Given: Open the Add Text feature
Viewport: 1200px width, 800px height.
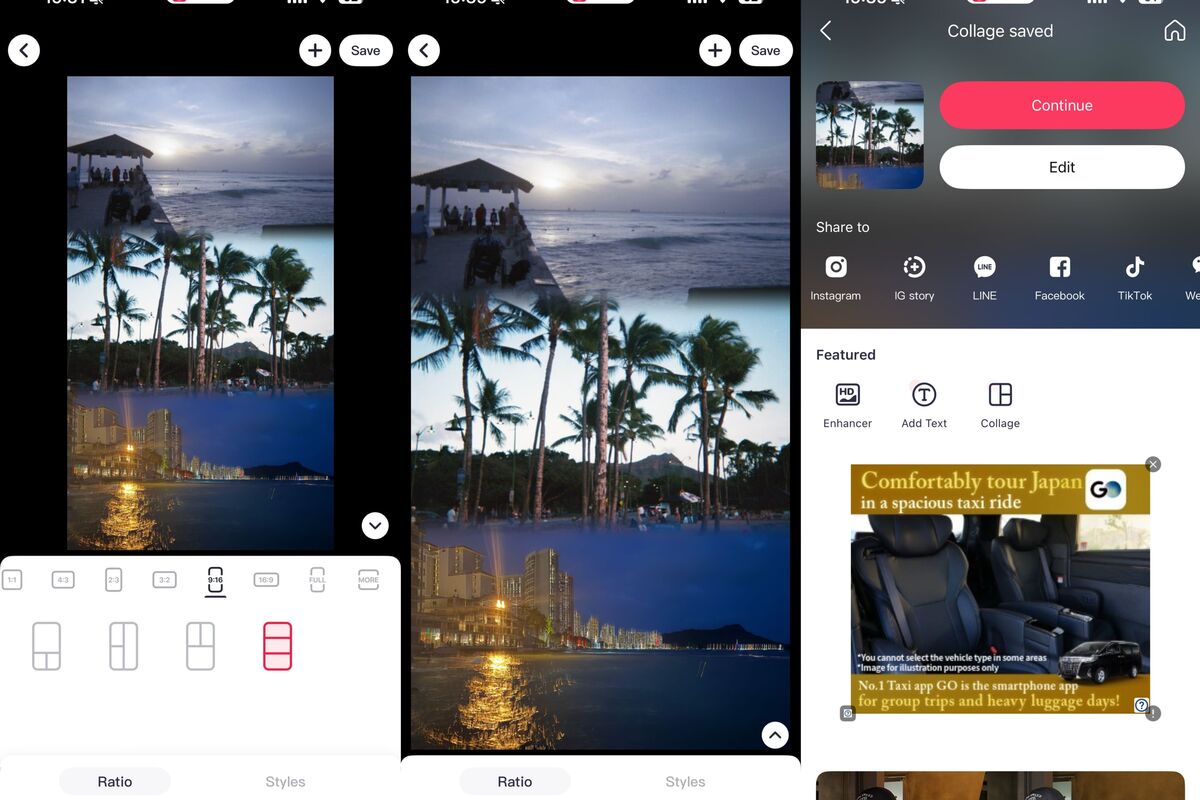Looking at the screenshot, I should [924, 405].
